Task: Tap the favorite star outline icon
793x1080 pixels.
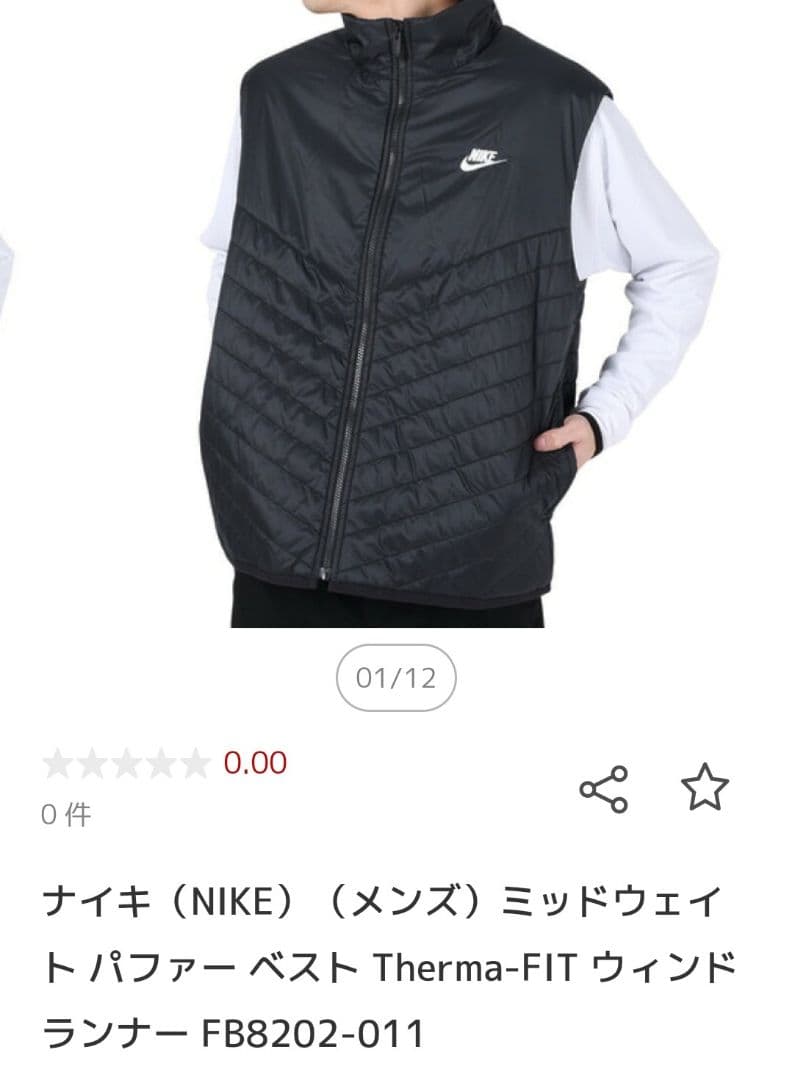Action: click(706, 787)
